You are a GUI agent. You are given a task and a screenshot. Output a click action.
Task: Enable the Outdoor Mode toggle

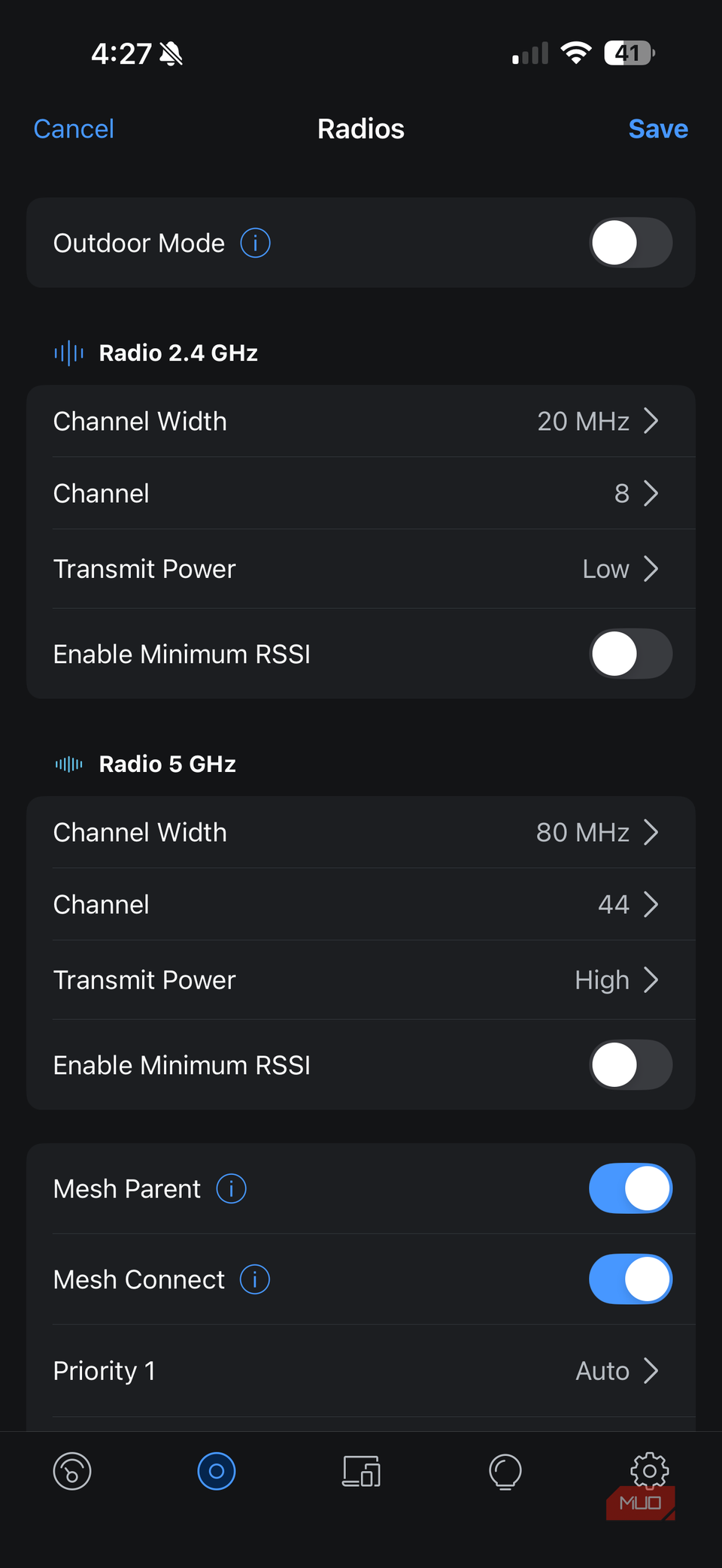pos(630,243)
